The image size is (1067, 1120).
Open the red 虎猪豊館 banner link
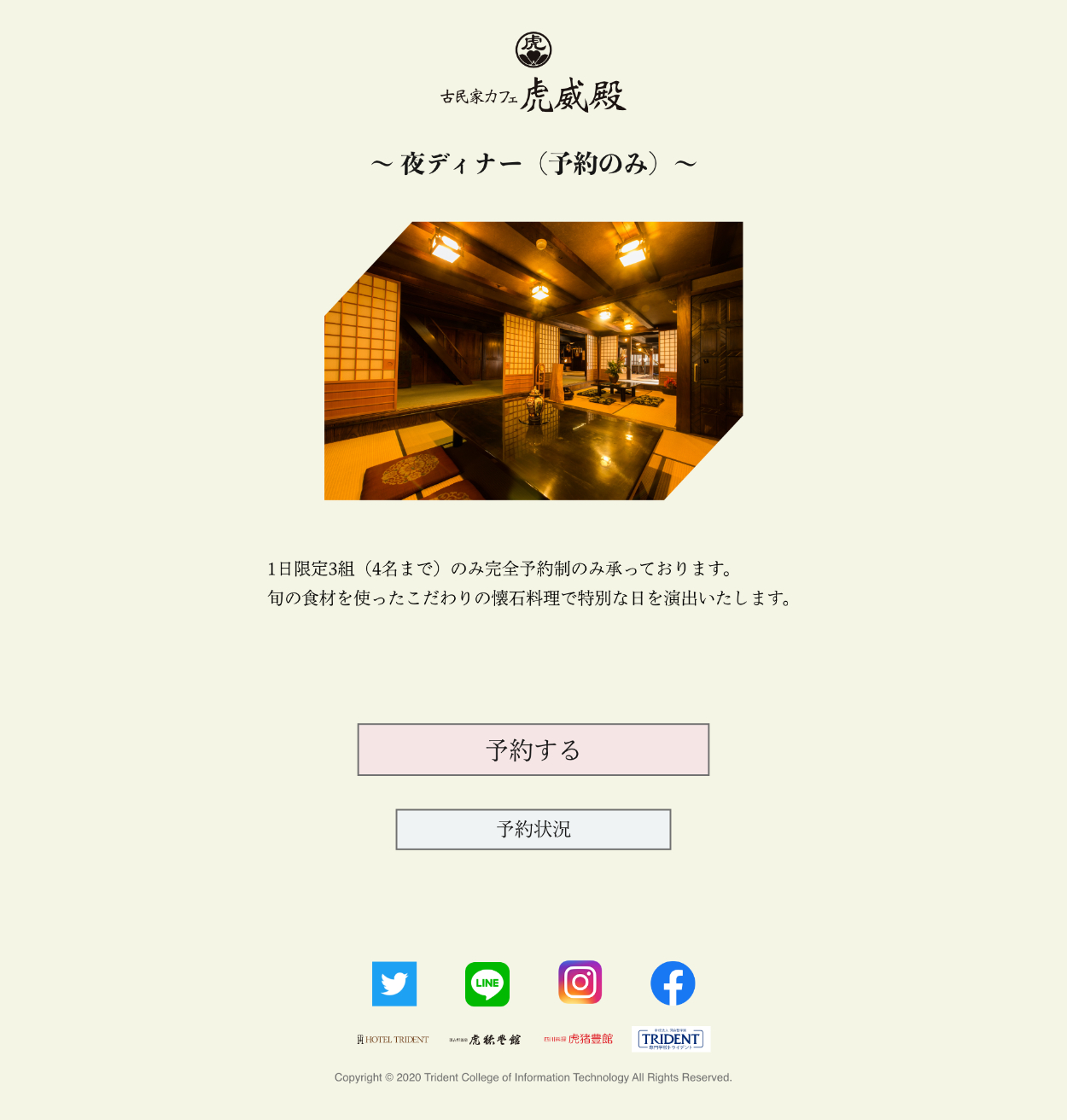[579, 1039]
